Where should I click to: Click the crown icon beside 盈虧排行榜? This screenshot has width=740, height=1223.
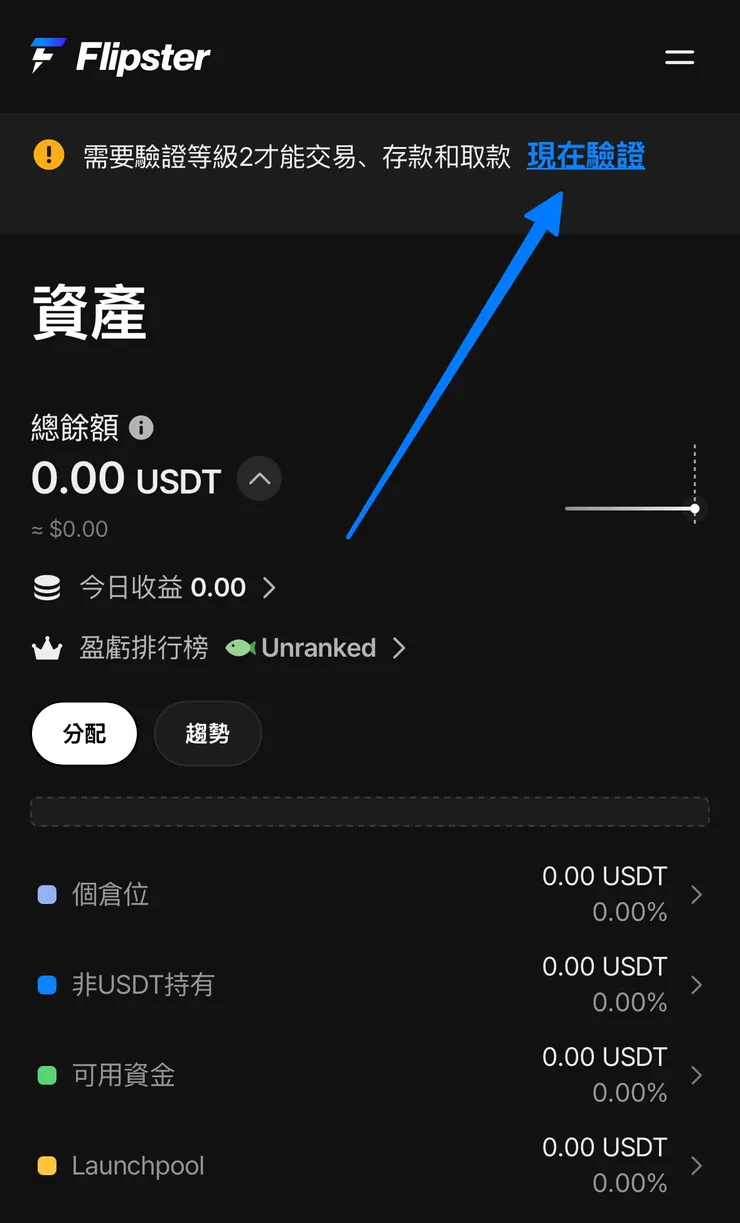(45, 648)
